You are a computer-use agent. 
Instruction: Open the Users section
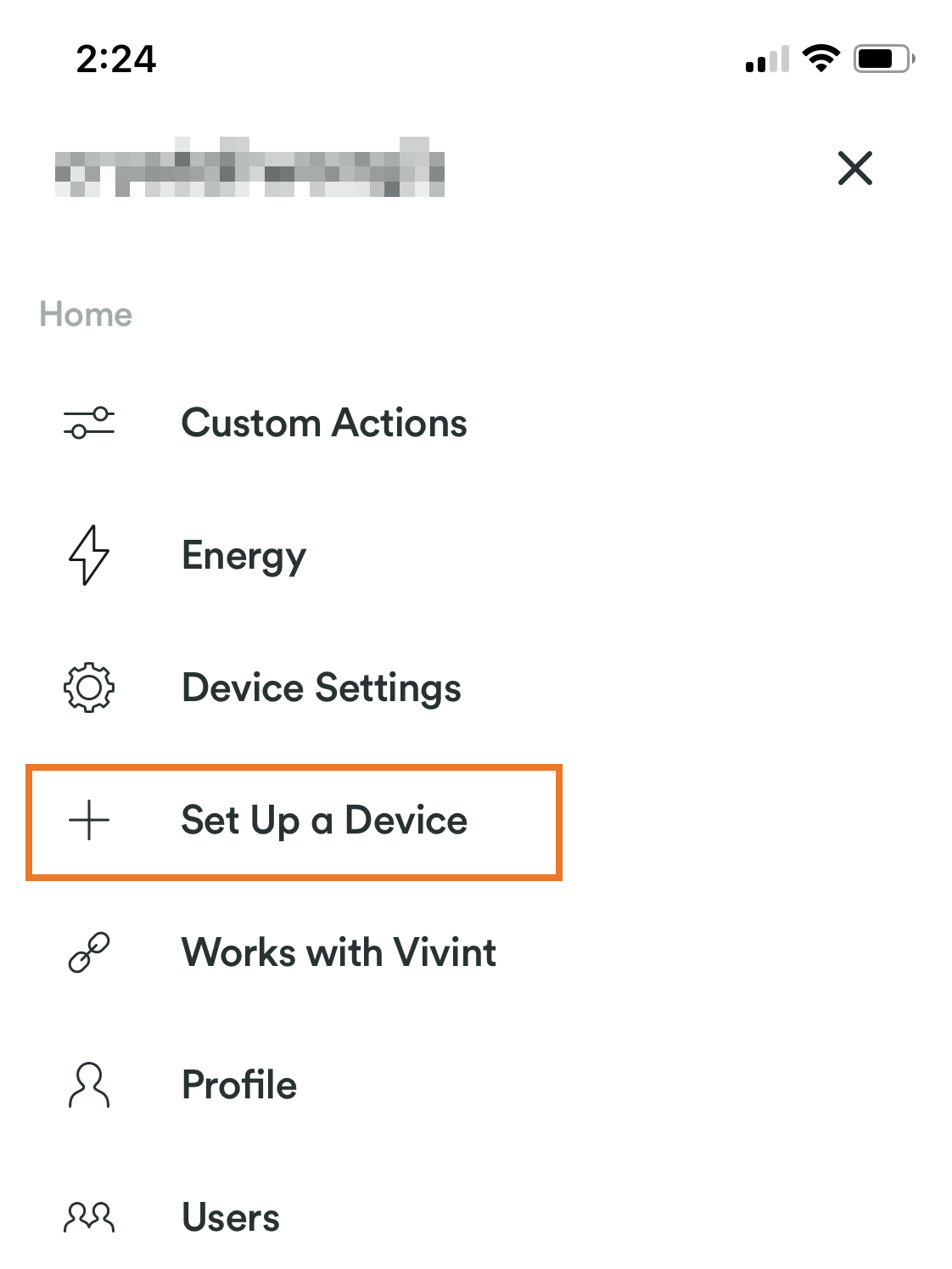pyautogui.click(x=229, y=1217)
